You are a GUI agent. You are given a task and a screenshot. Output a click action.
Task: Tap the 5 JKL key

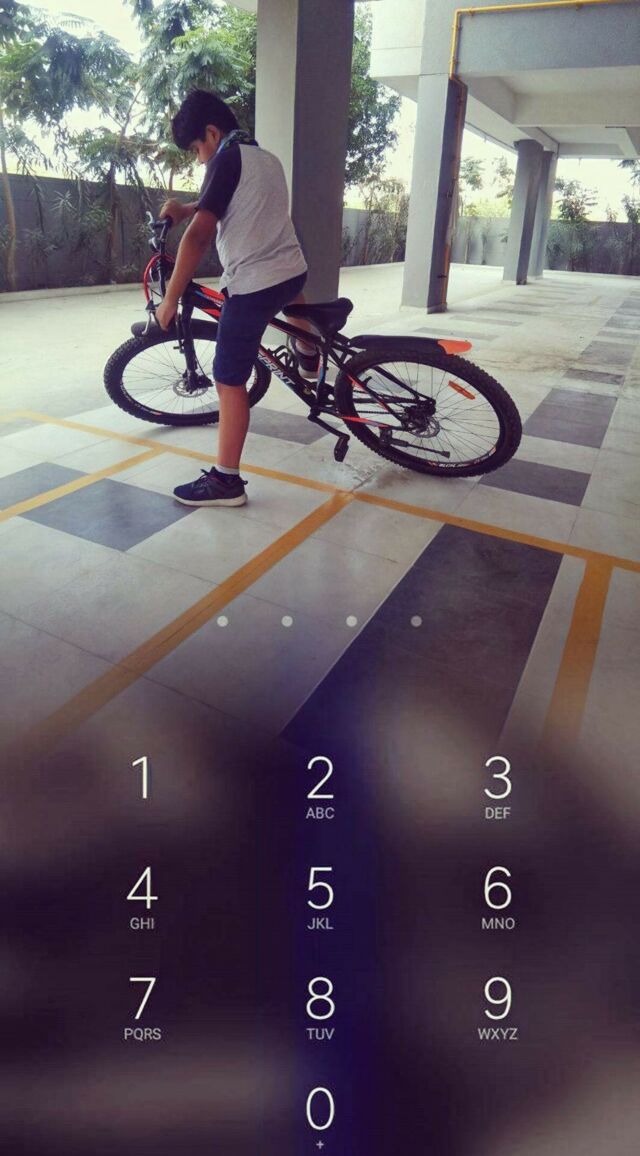tap(320, 897)
